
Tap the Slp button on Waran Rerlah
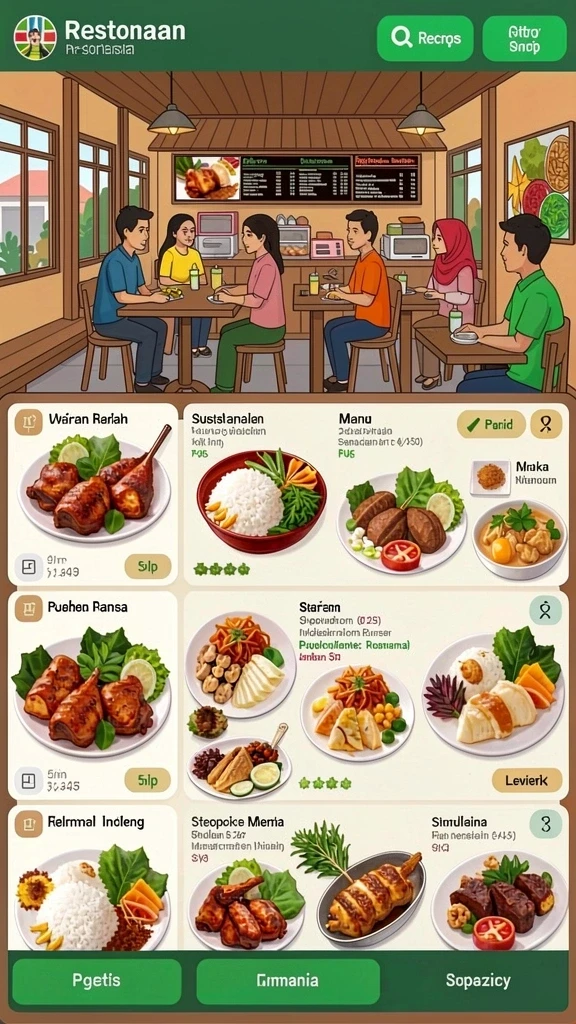(x=148, y=566)
